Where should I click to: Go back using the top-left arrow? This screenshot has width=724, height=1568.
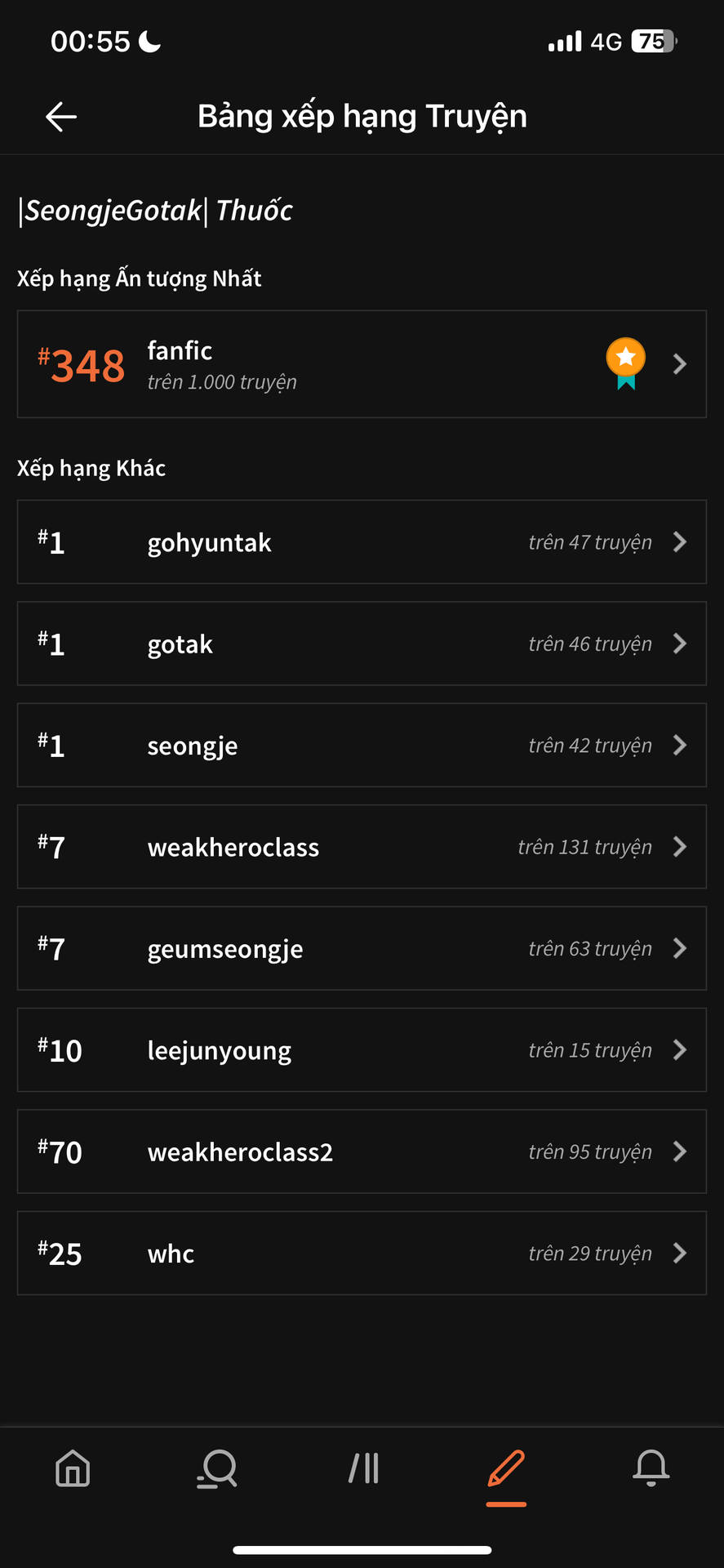click(61, 117)
